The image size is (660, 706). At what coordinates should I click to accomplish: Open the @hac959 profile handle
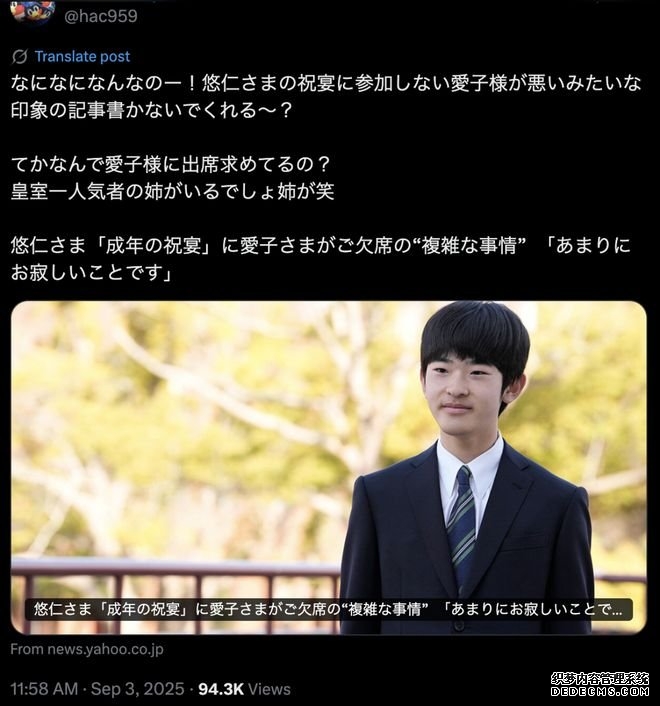(100, 16)
